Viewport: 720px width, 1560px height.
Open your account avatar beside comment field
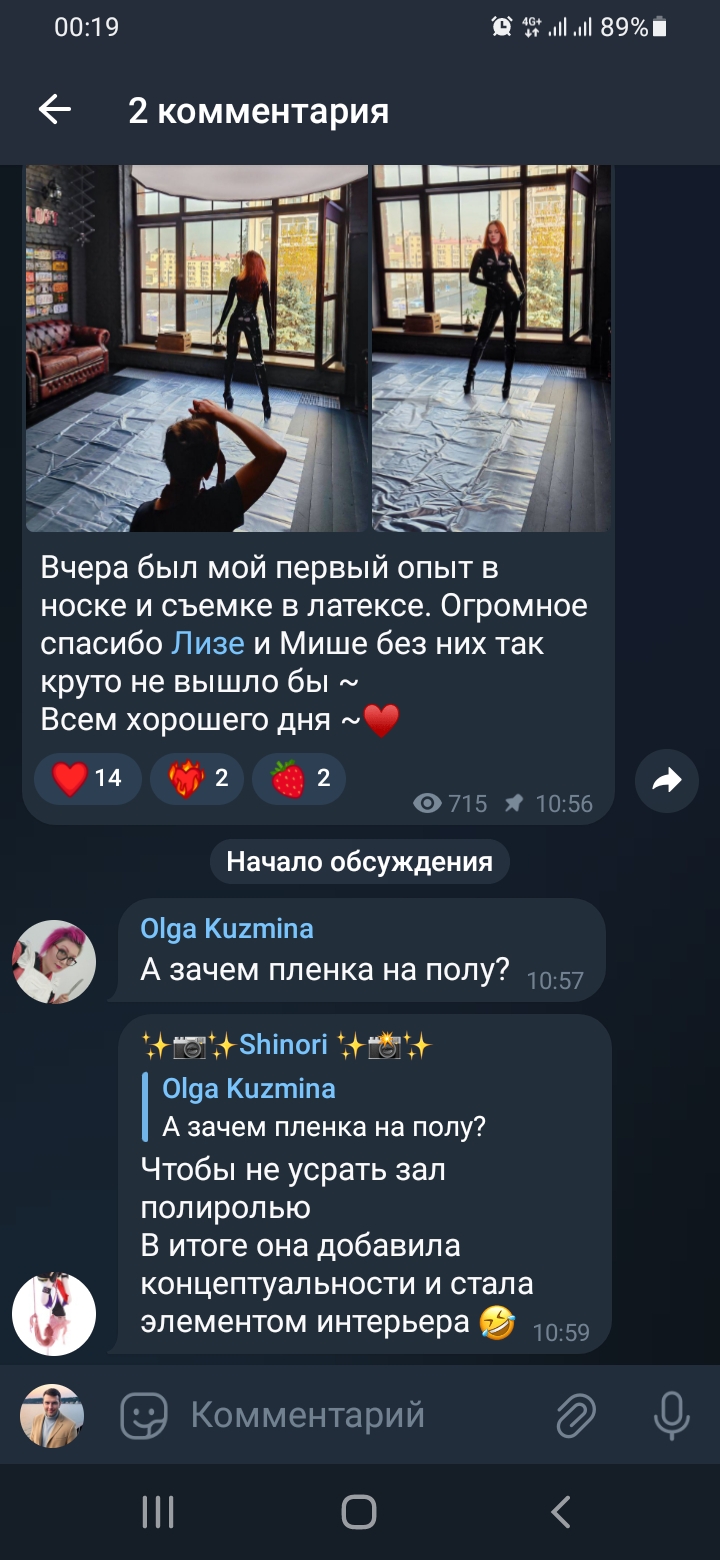click(52, 1416)
